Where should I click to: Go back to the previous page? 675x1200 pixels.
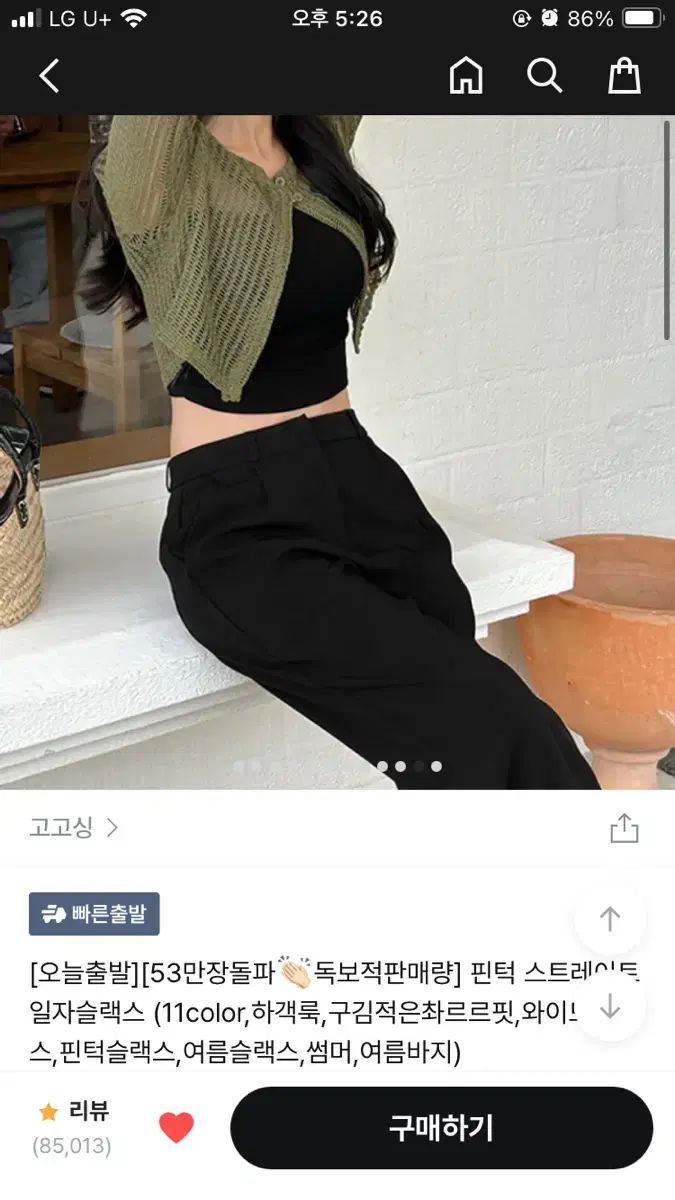point(49,76)
